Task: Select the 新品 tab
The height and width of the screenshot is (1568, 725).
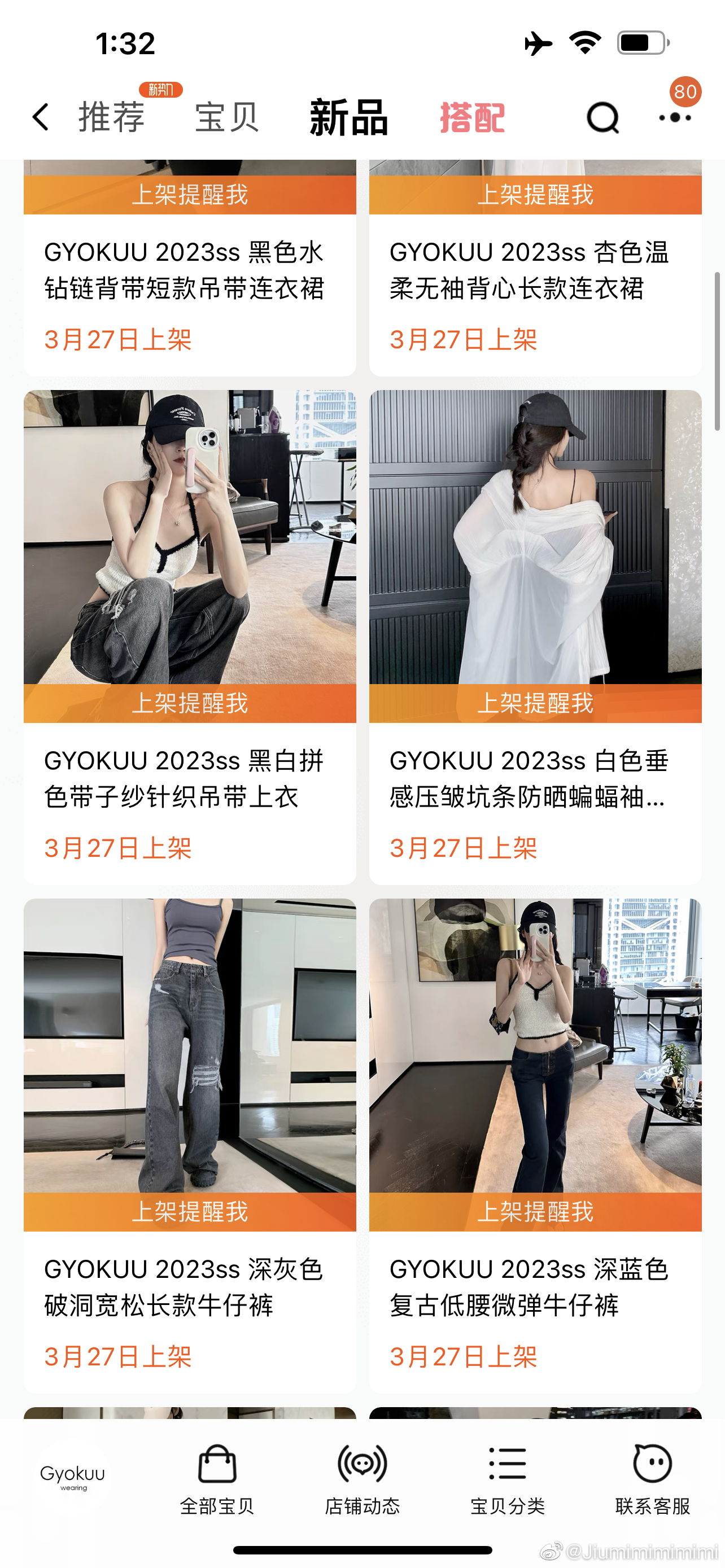Action: (x=348, y=117)
